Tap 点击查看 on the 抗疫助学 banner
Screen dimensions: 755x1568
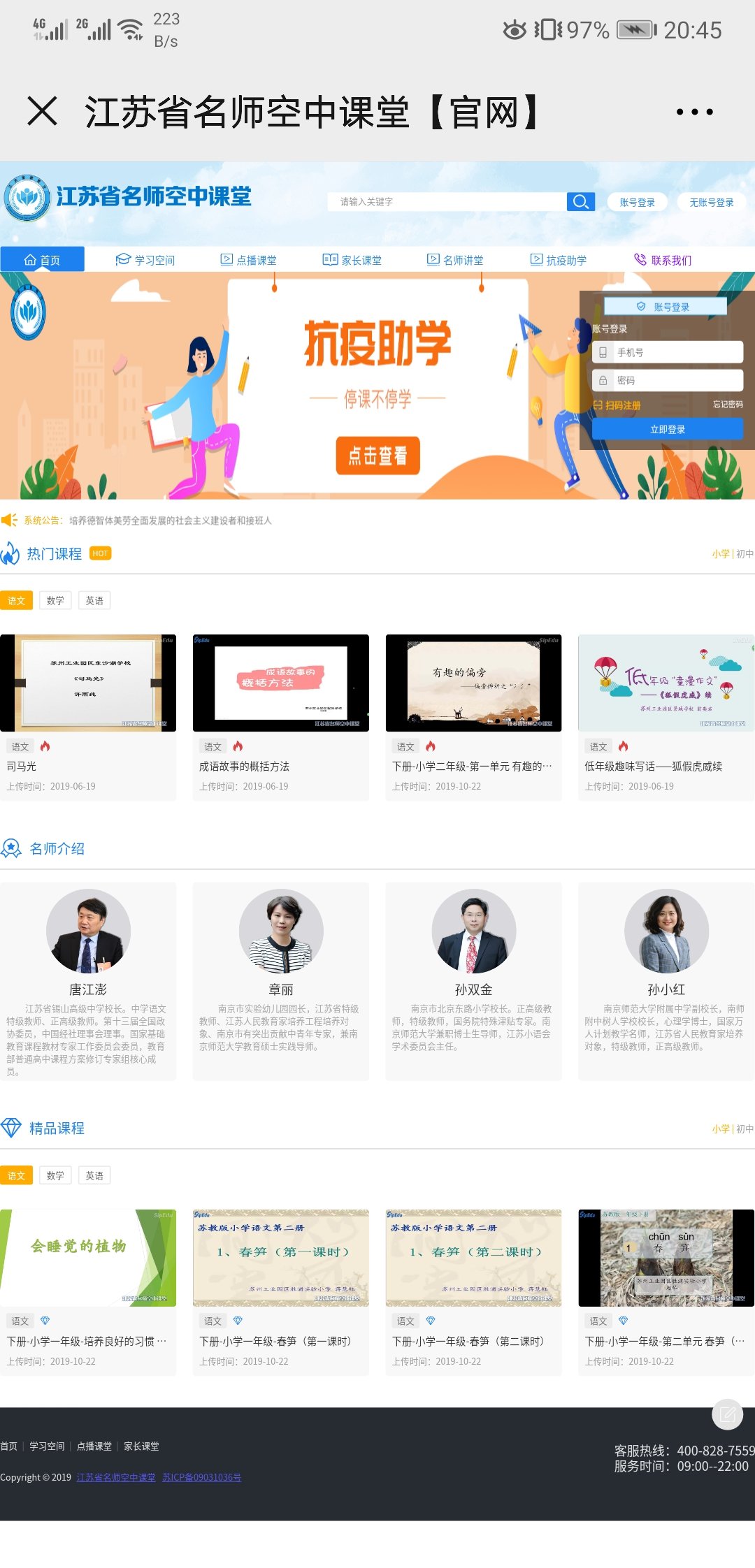click(377, 456)
